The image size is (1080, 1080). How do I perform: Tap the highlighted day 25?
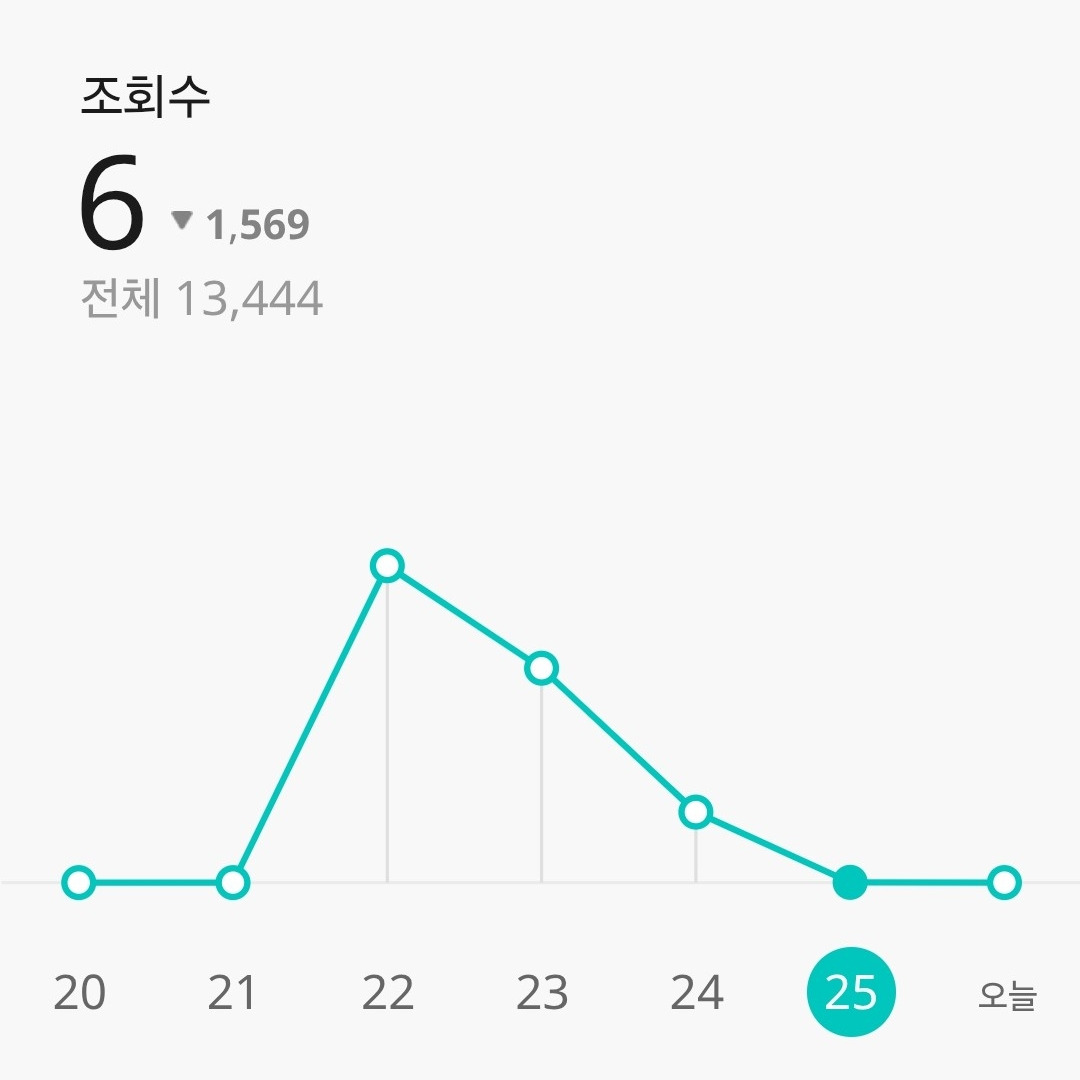[x=851, y=992]
